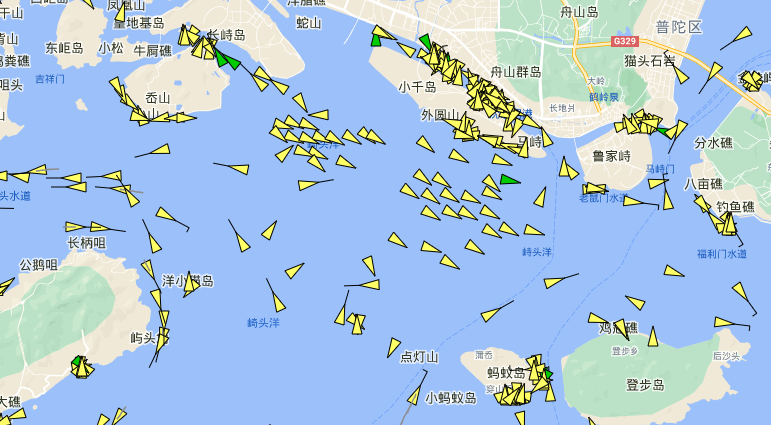Image resolution: width=771 pixels, height=425 pixels.
Task: Tap the yellow ship marker beside 点灯山
Action: [393, 348]
